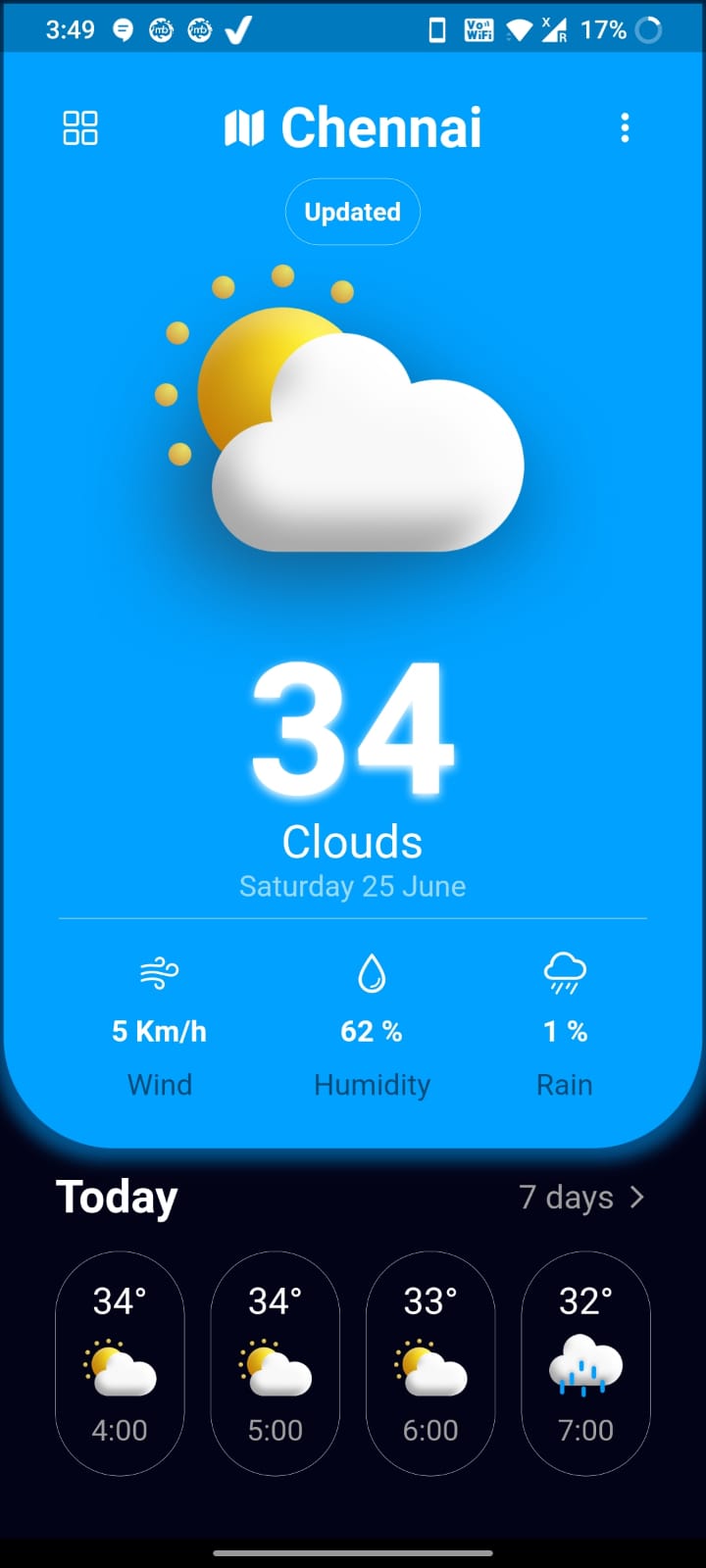
Task: Tap the Chennai city title
Action: click(380, 125)
